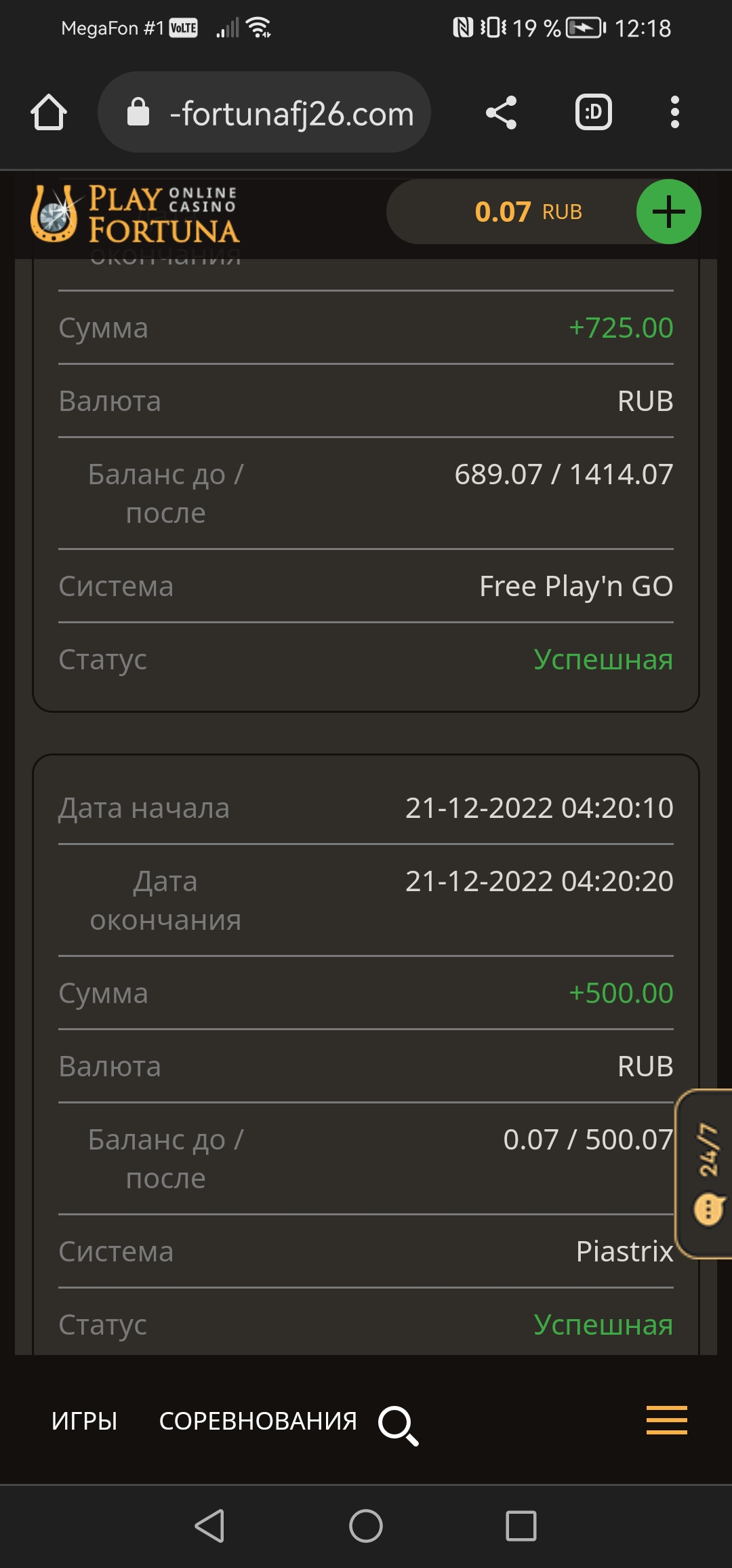Go back with the system back button
The height and width of the screenshot is (1568, 732).
coord(209,1526)
